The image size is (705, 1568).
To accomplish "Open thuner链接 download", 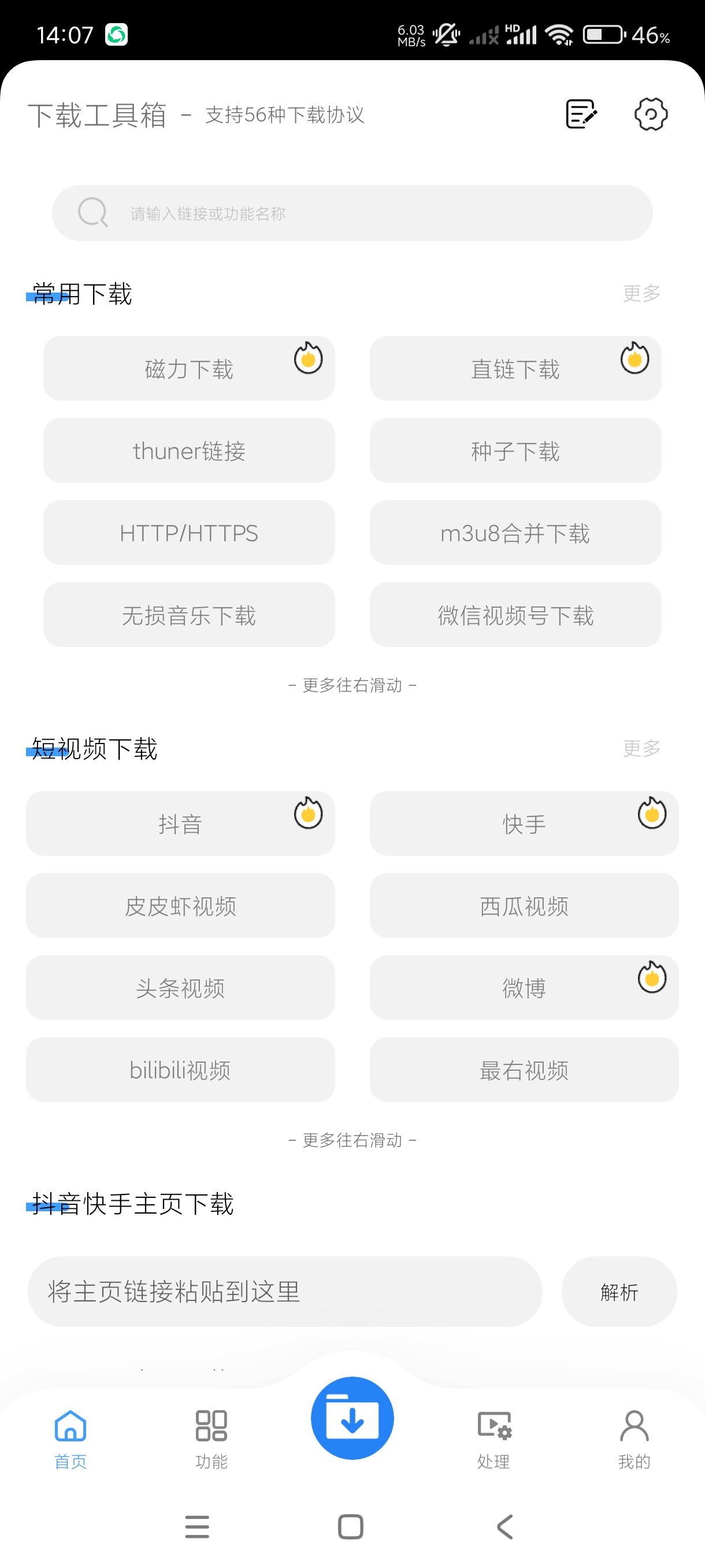I will [188, 451].
